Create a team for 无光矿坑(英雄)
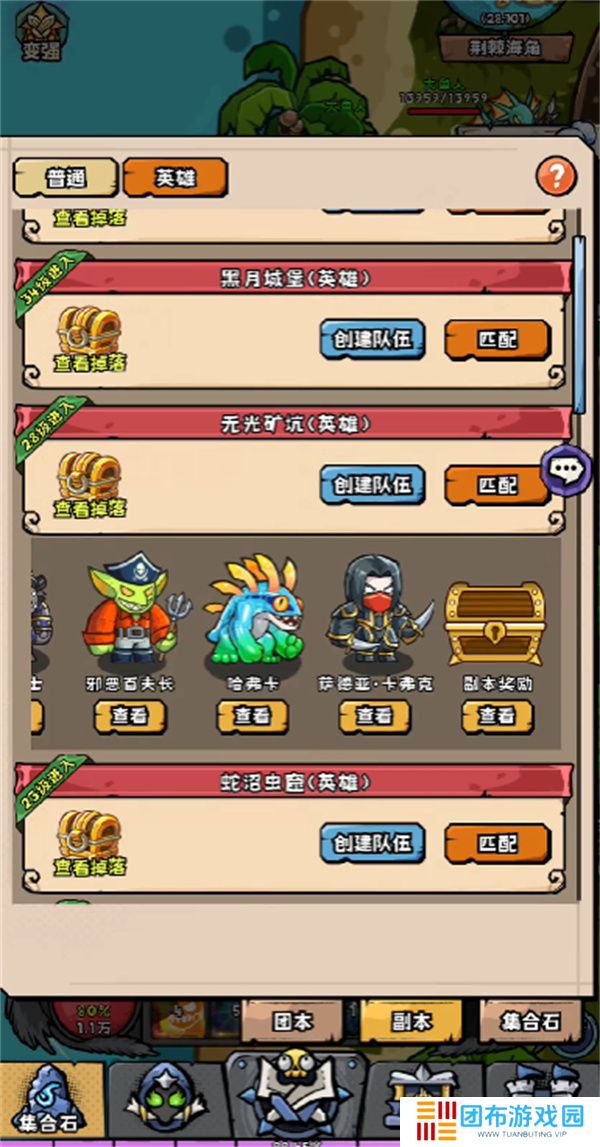The width and height of the screenshot is (600, 1147). (x=372, y=484)
